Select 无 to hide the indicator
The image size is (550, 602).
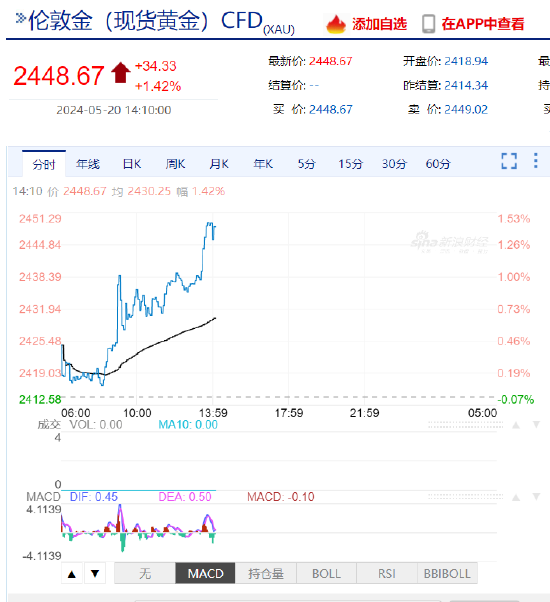pos(145,574)
